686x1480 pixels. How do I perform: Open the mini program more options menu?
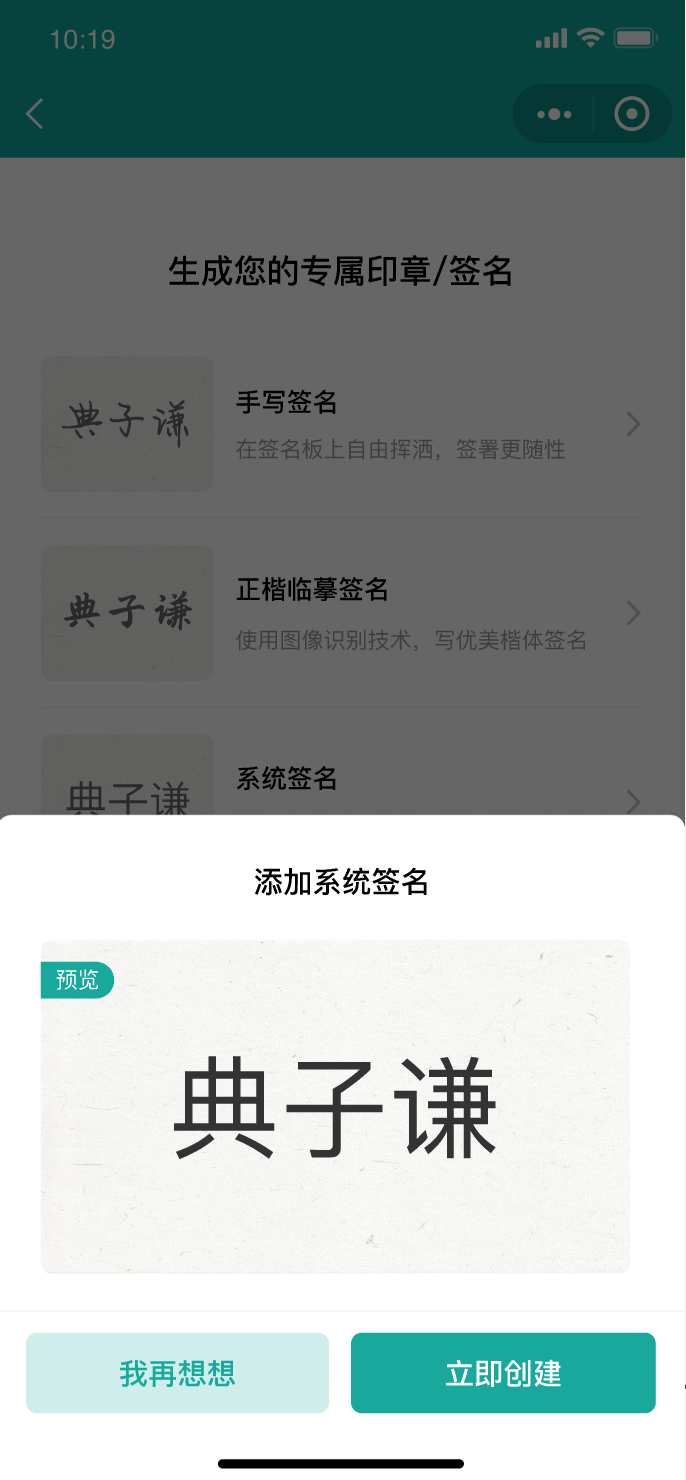click(x=554, y=114)
